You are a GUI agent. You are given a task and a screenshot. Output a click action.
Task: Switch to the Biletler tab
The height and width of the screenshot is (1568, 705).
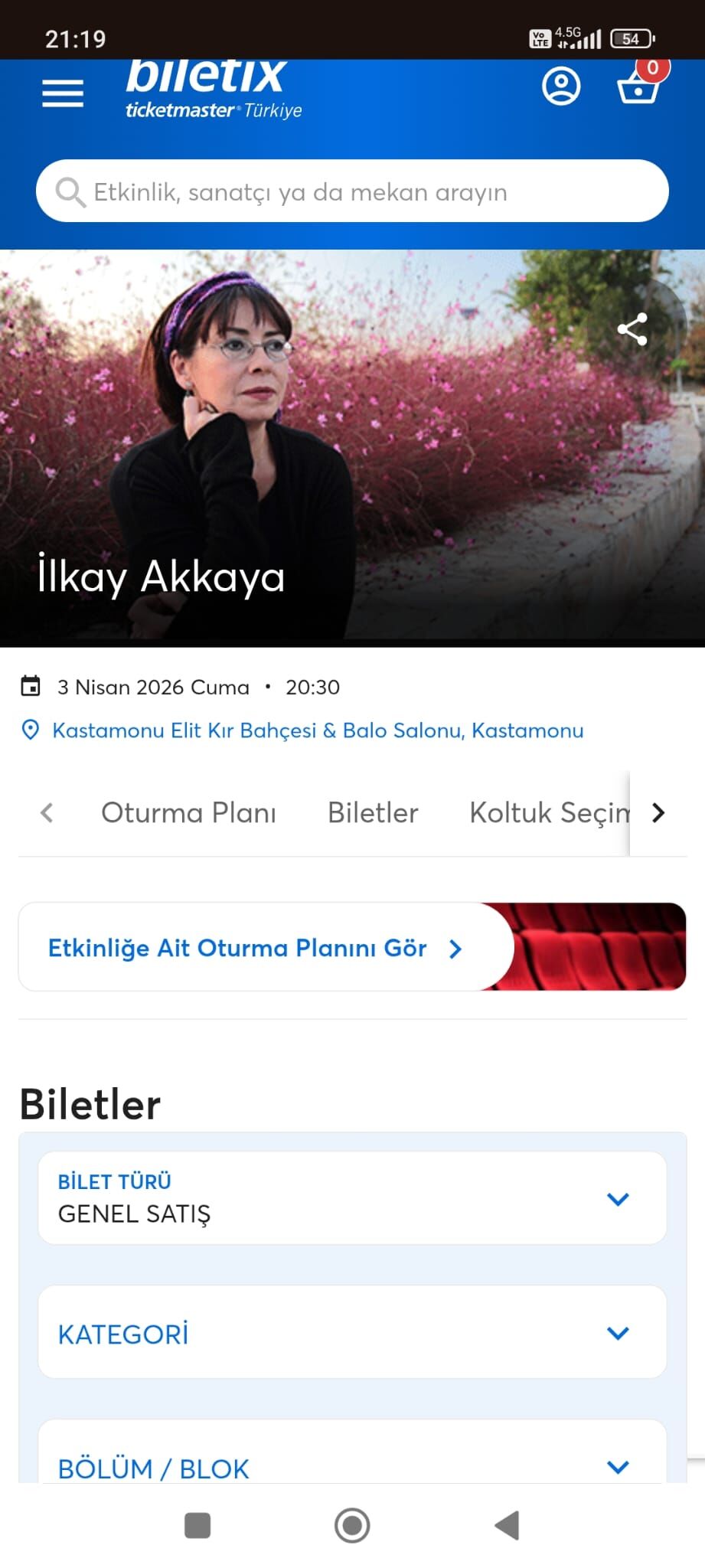click(x=373, y=812)
